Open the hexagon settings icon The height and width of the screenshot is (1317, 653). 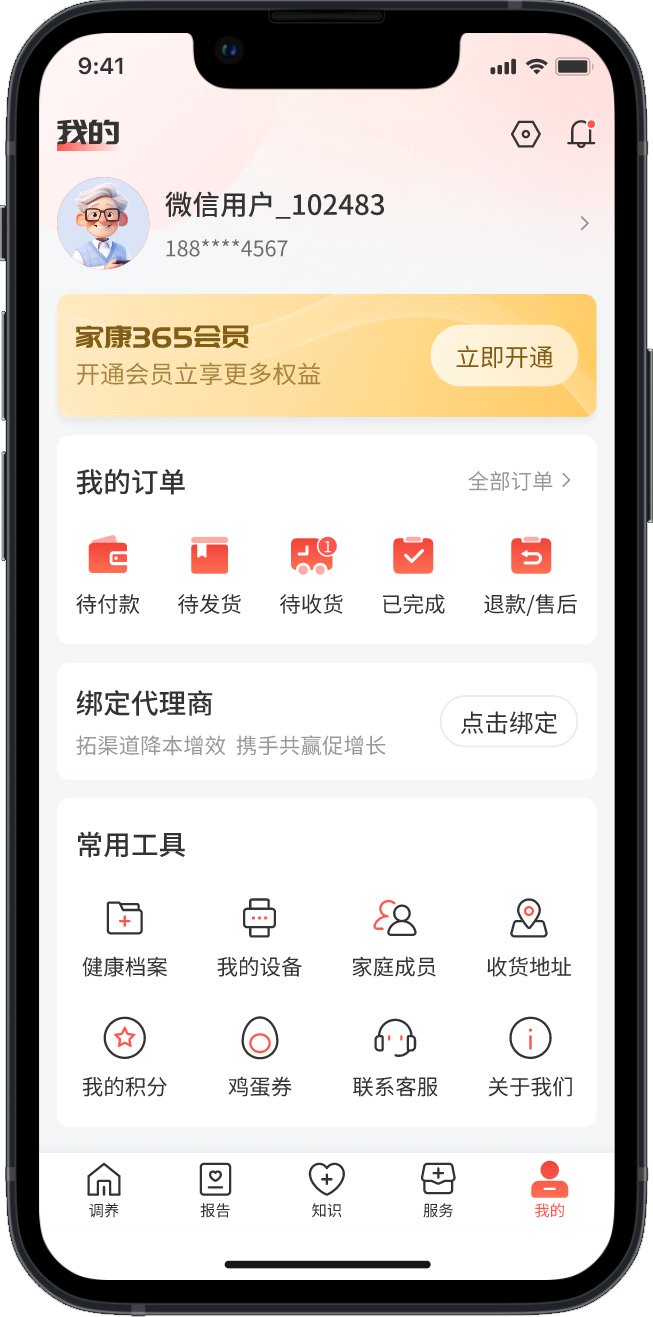[526, 134]
